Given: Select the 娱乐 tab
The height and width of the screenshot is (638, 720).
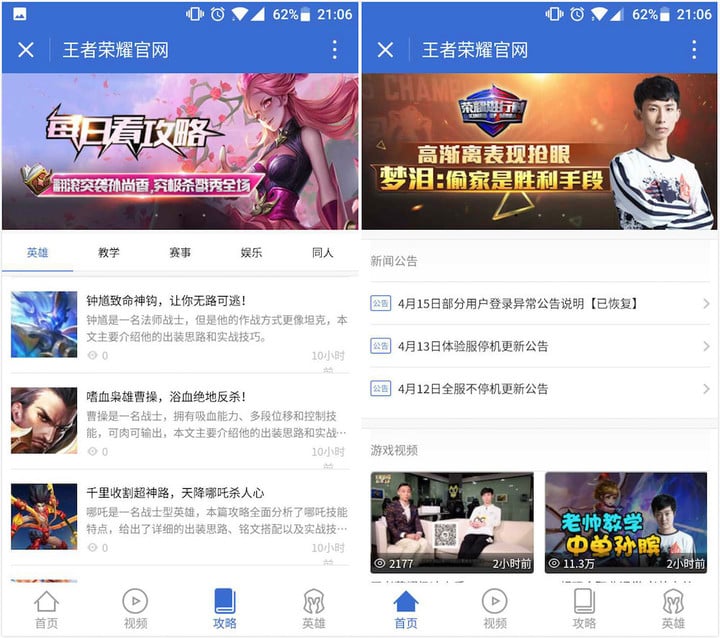Looking at the screenshot, I should click(251, 253).
